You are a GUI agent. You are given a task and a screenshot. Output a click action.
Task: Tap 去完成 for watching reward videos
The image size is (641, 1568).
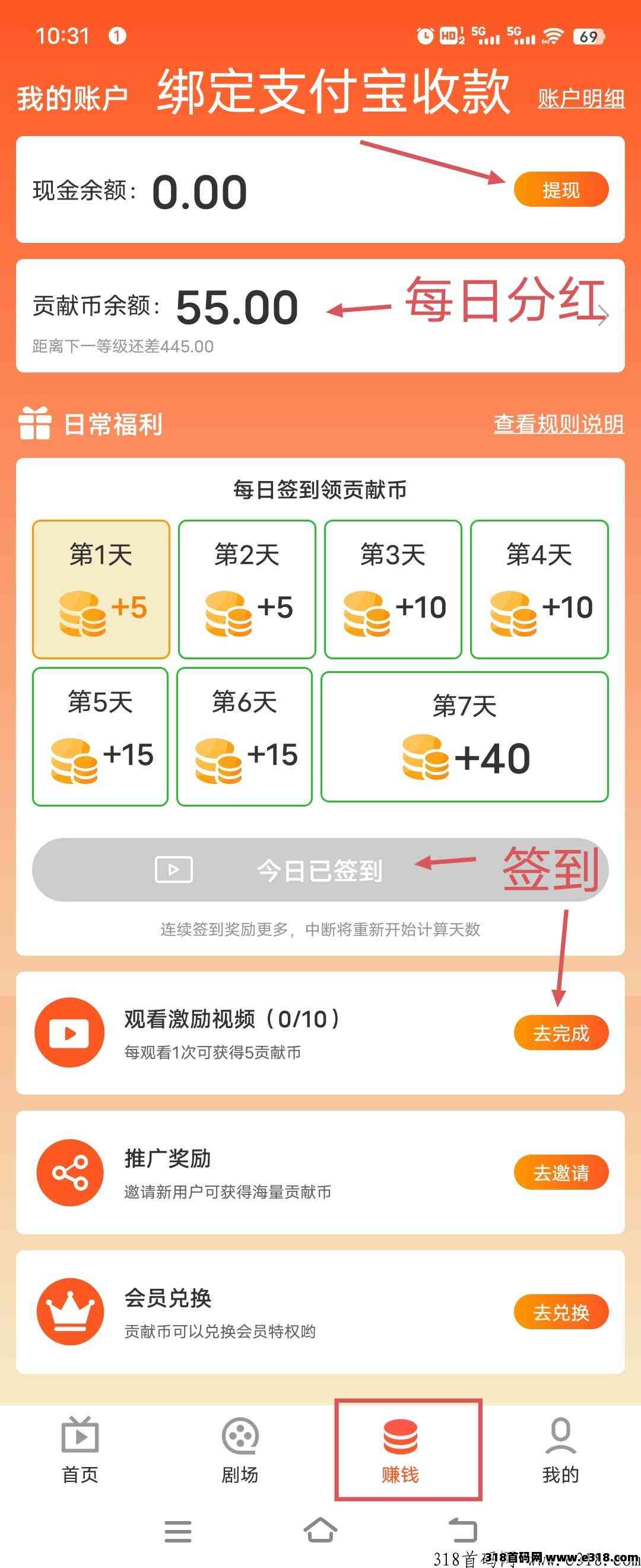561,1033
